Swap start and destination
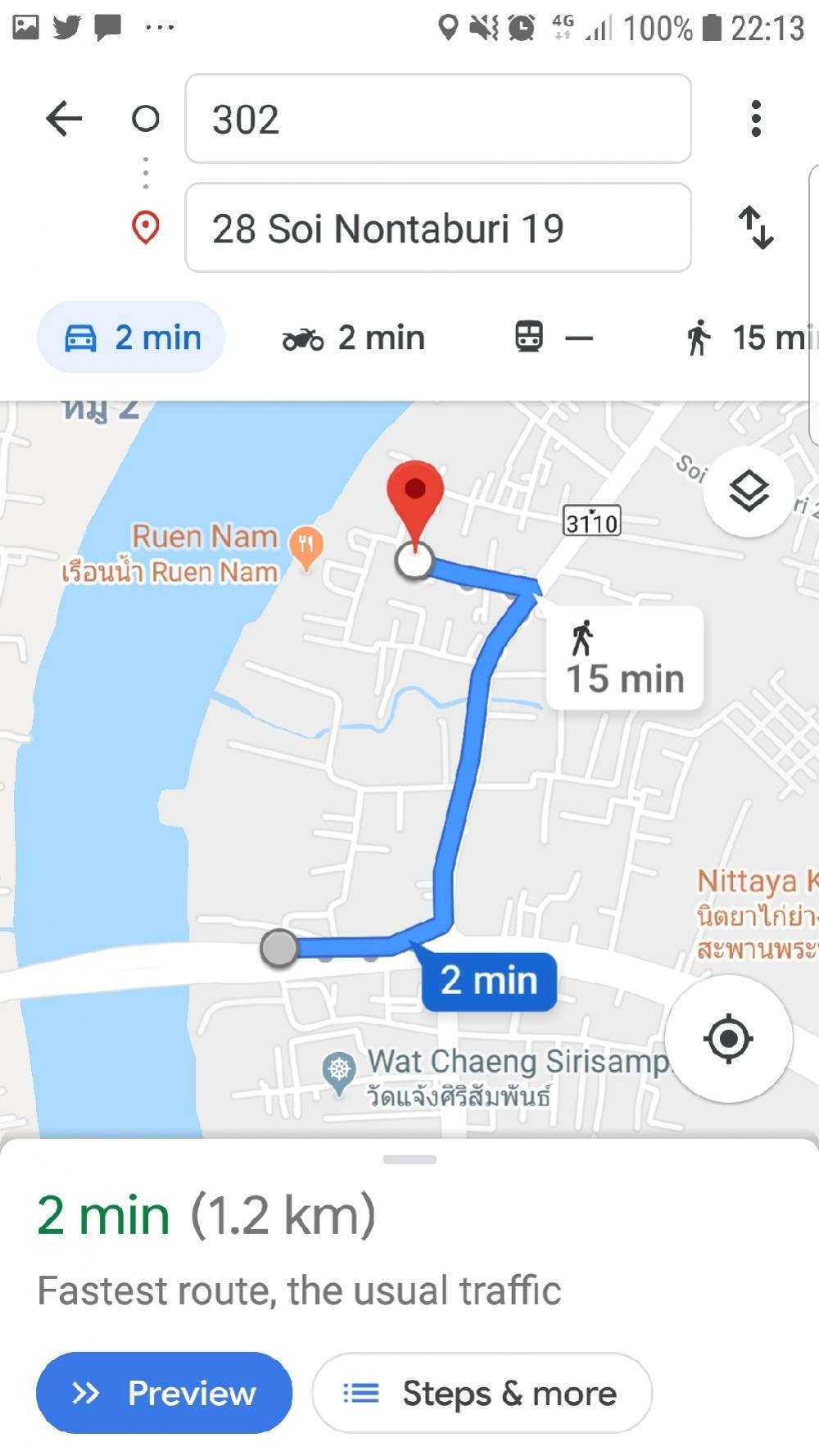Image resolution: width=819 pixels, height=1456 pixels. (x=755, y=228)
